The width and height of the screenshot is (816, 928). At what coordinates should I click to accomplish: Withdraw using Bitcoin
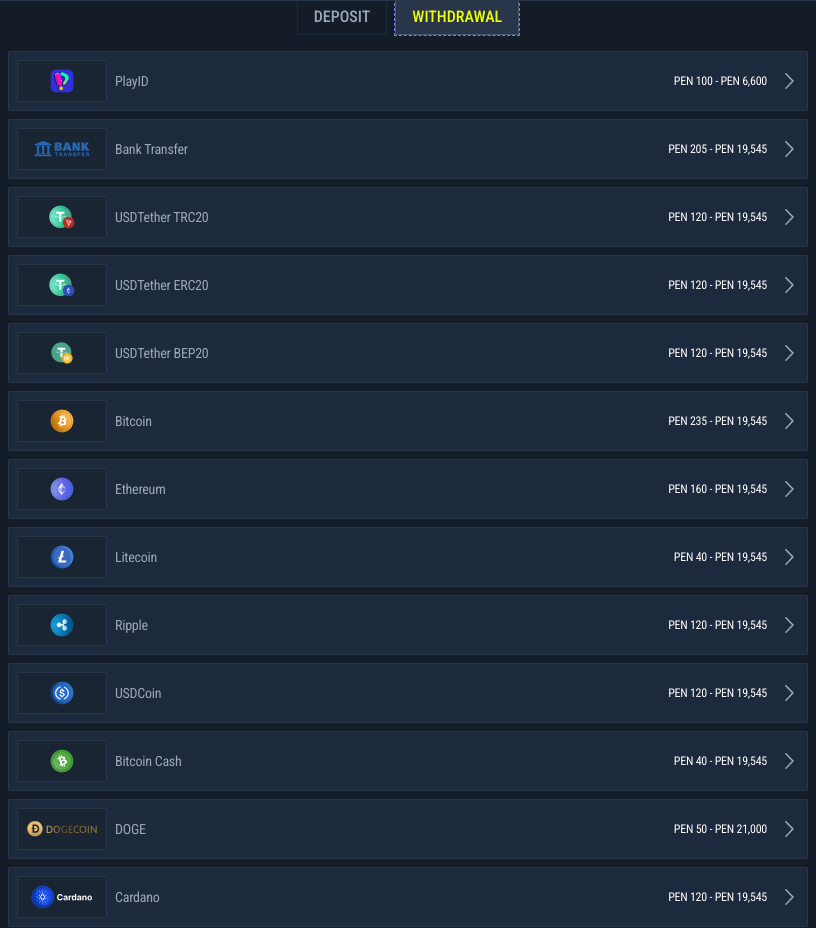407,421
